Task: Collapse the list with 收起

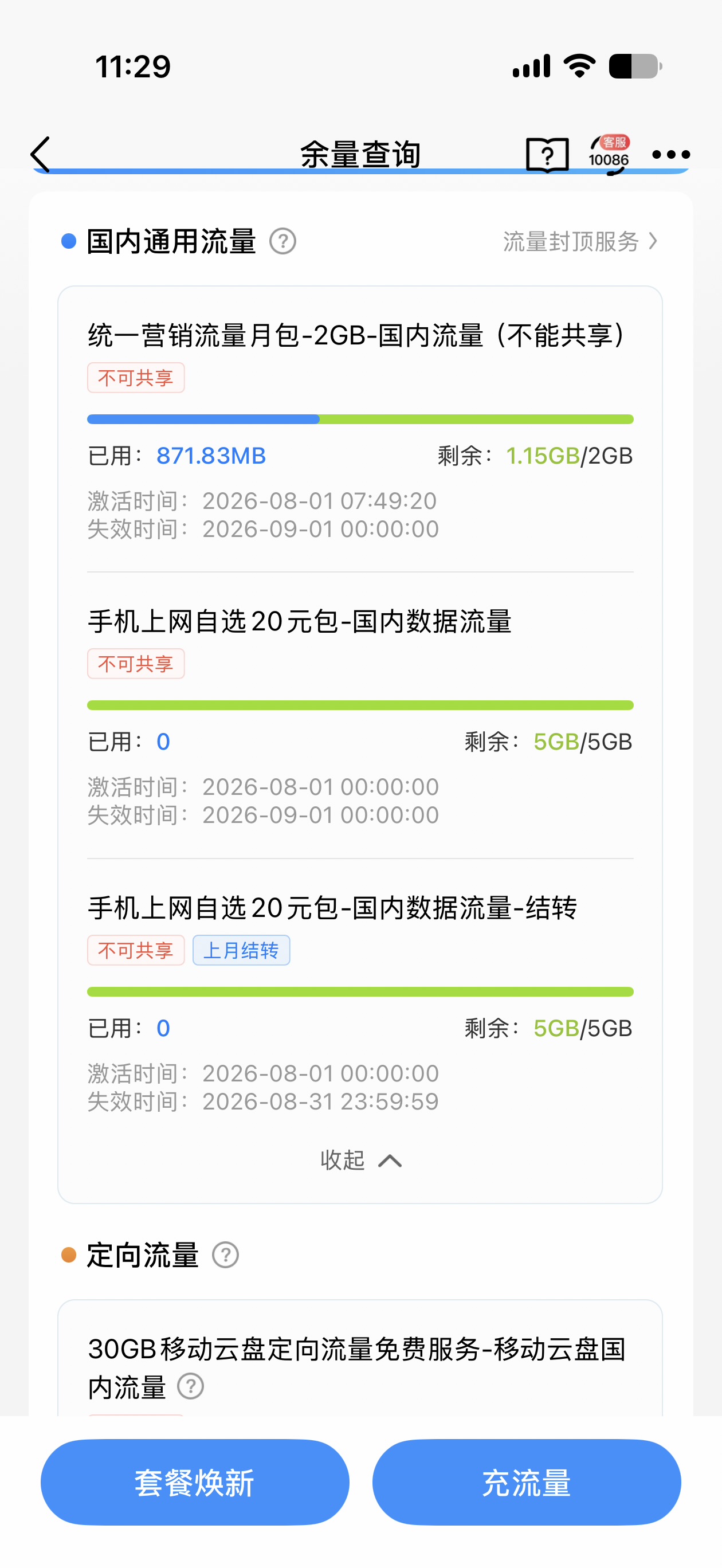Action: coord(361,1160)
